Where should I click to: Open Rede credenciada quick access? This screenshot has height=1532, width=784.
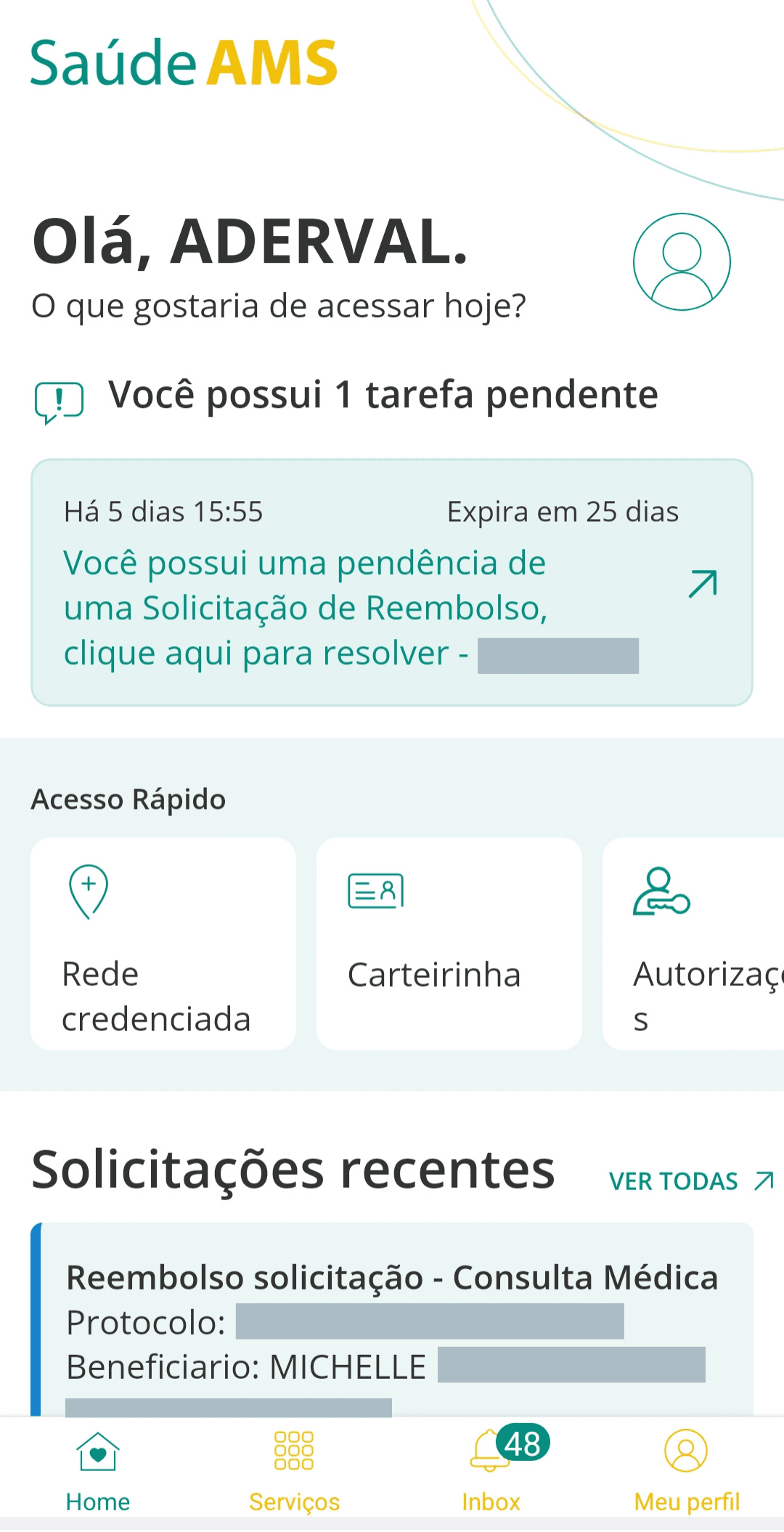pyautogui.click(x=163, y=943)
